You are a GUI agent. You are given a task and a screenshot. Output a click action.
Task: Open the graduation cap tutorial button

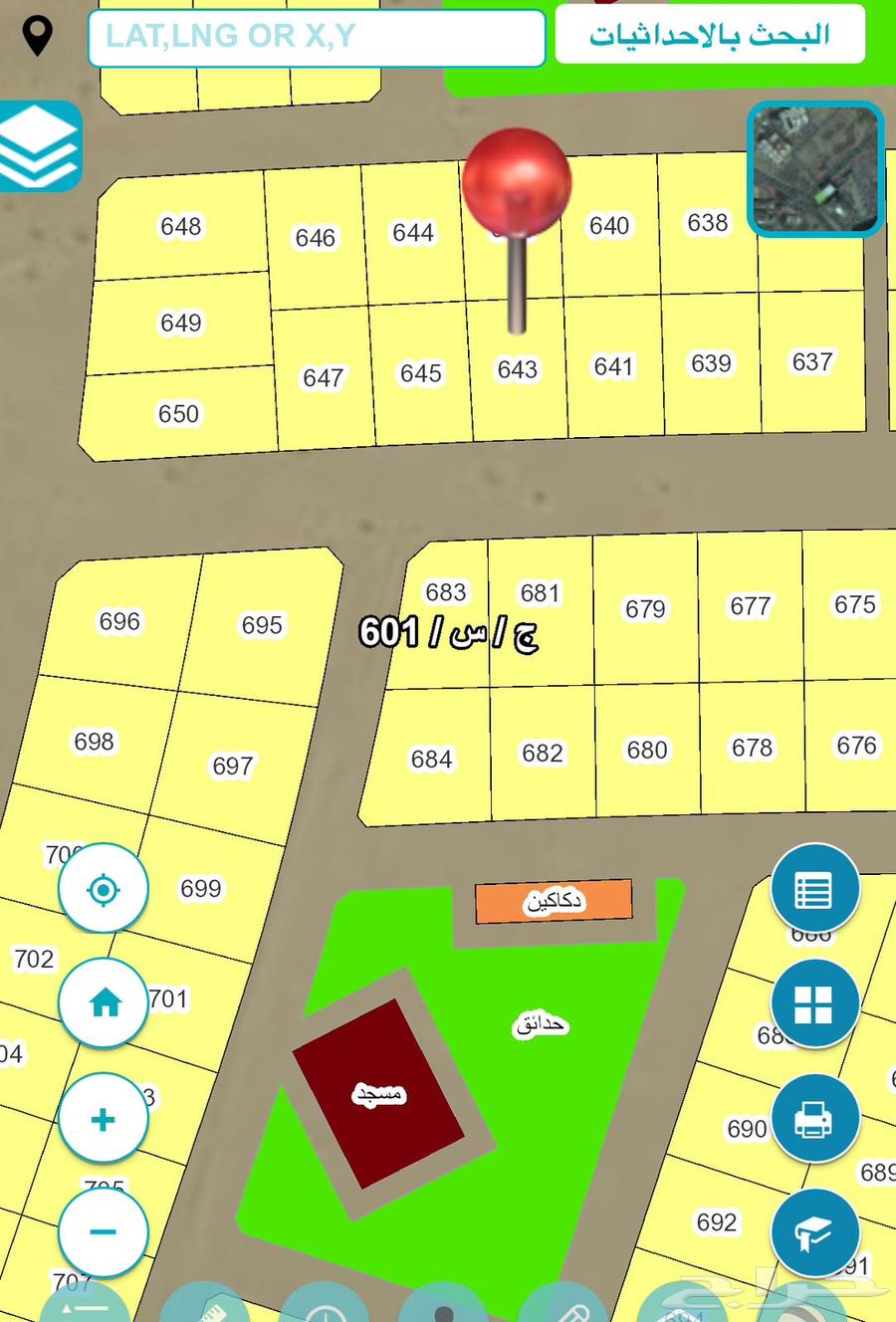814,1233
